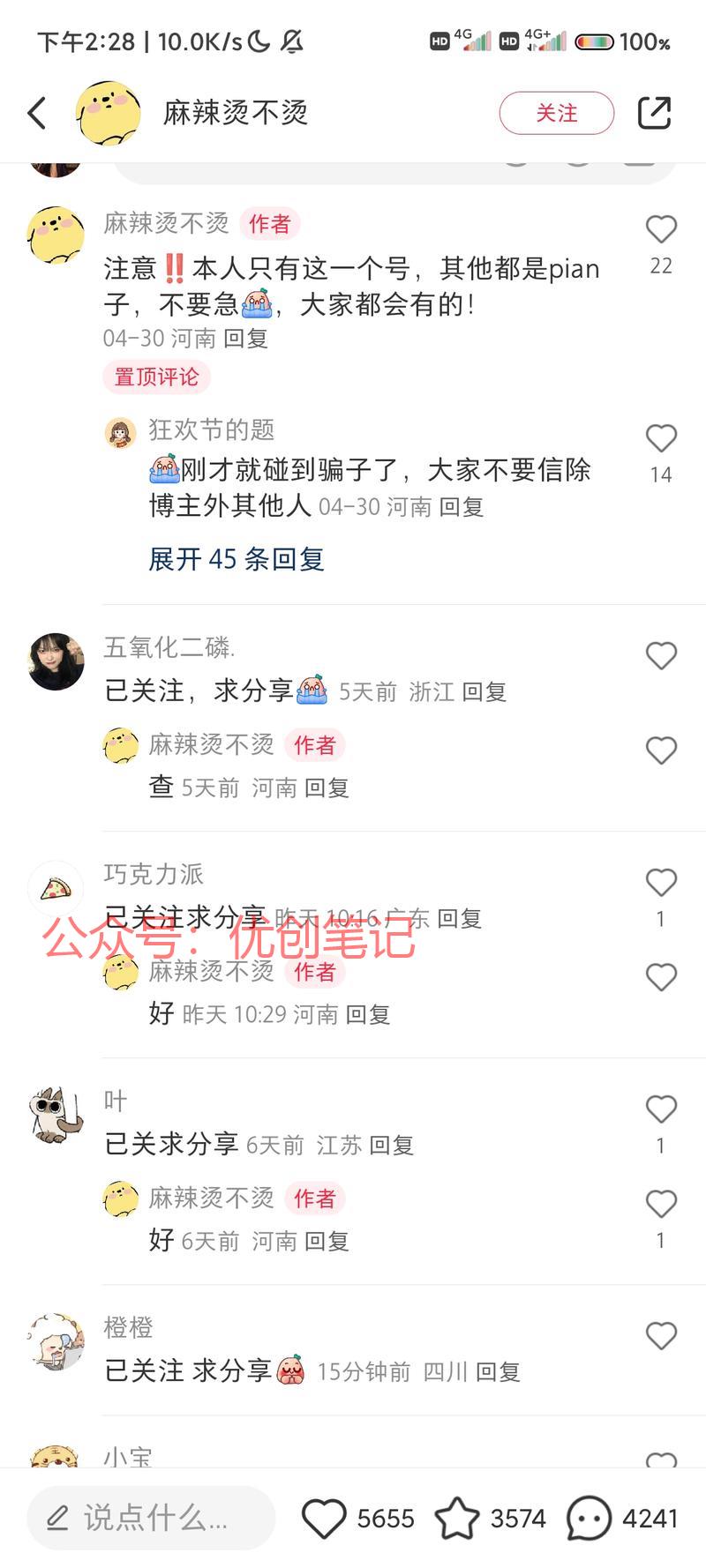Favorite the post via star icon

[x=457, y=1518]
